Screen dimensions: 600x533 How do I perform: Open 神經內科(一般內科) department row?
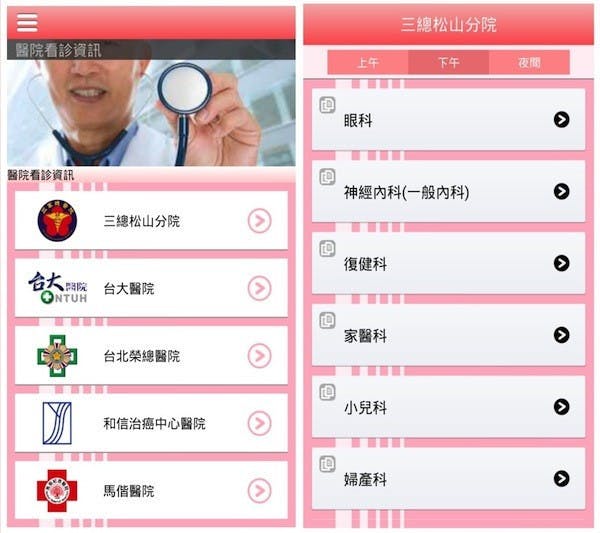(x=448, y=191)
